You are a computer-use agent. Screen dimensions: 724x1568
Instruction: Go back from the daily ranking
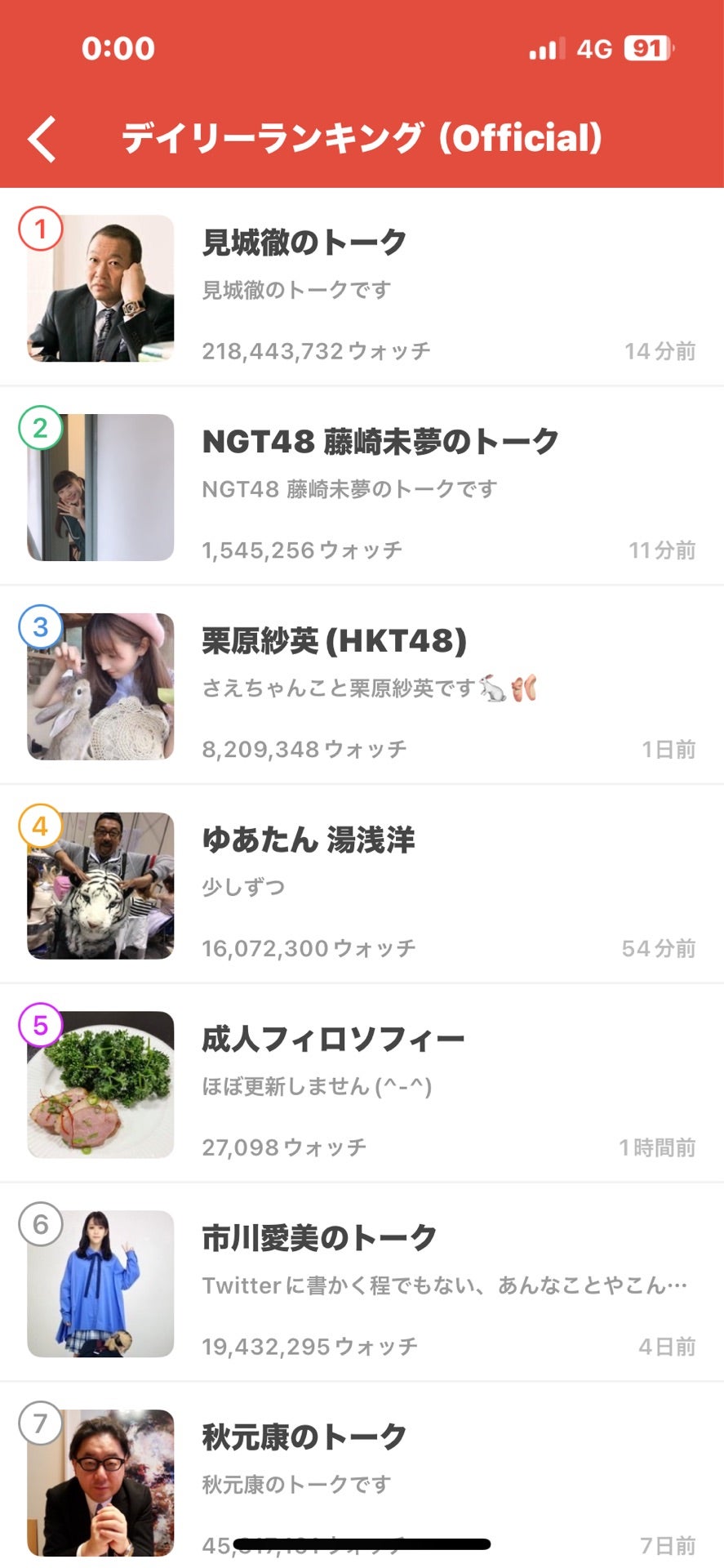tap(42, 139)
